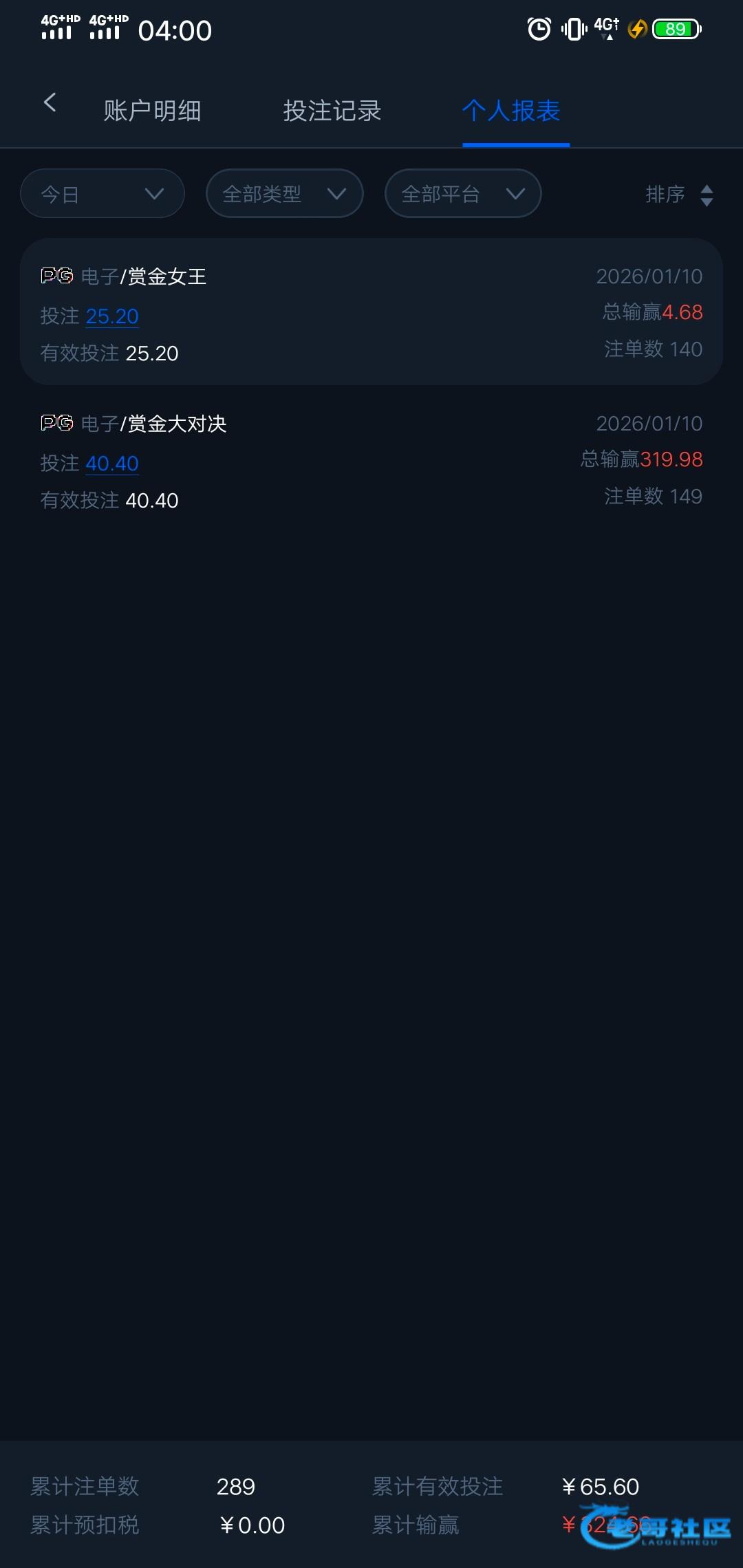Open the 全部类型 filter dropdown
The image size is (743, 1568).
[x=284, y=194]
